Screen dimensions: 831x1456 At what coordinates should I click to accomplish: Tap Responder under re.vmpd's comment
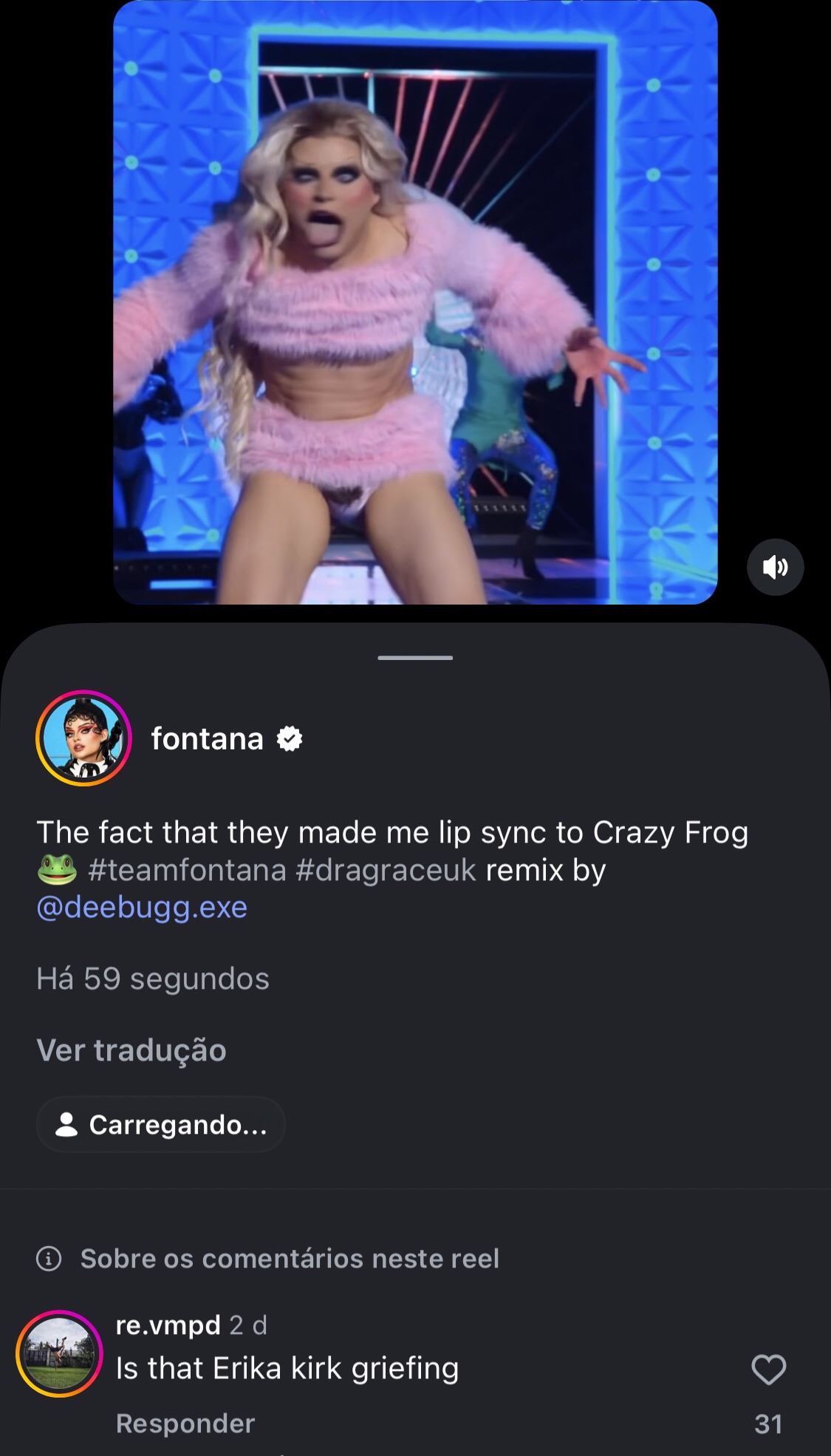click(x=185, y=1423)
